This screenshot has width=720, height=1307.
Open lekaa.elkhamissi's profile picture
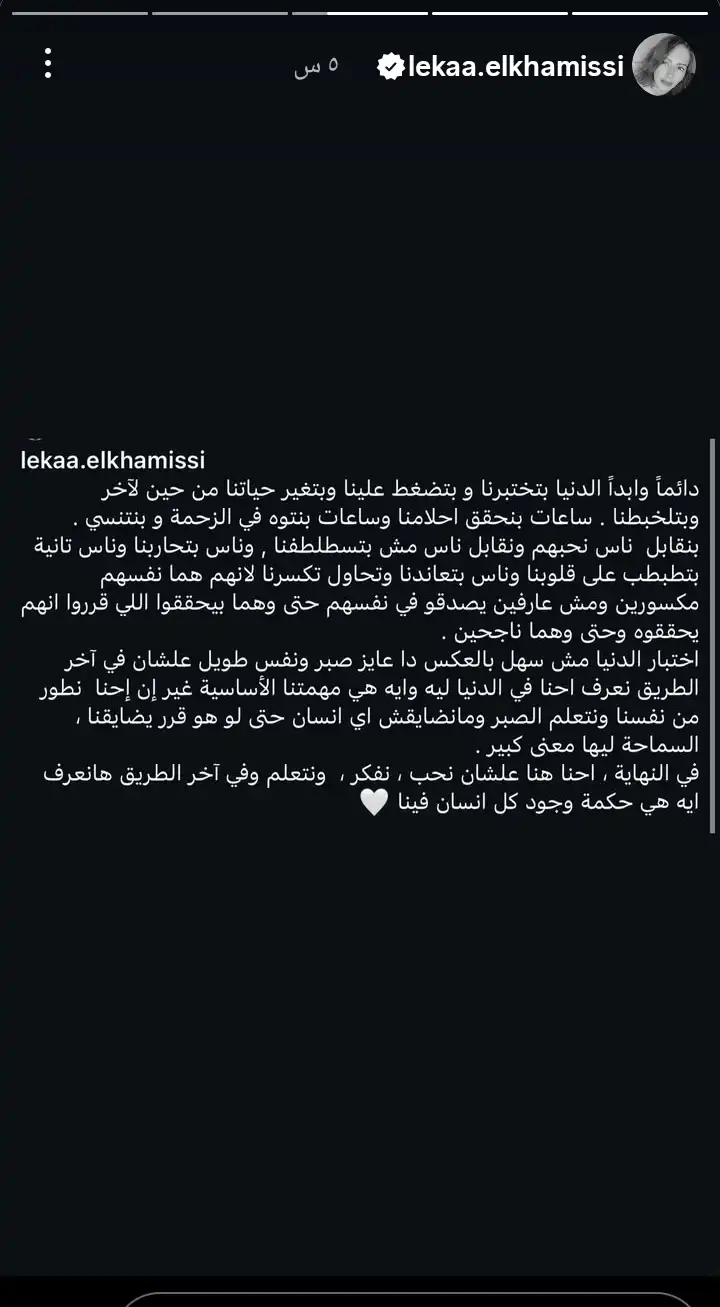click(x=664, y=65)
